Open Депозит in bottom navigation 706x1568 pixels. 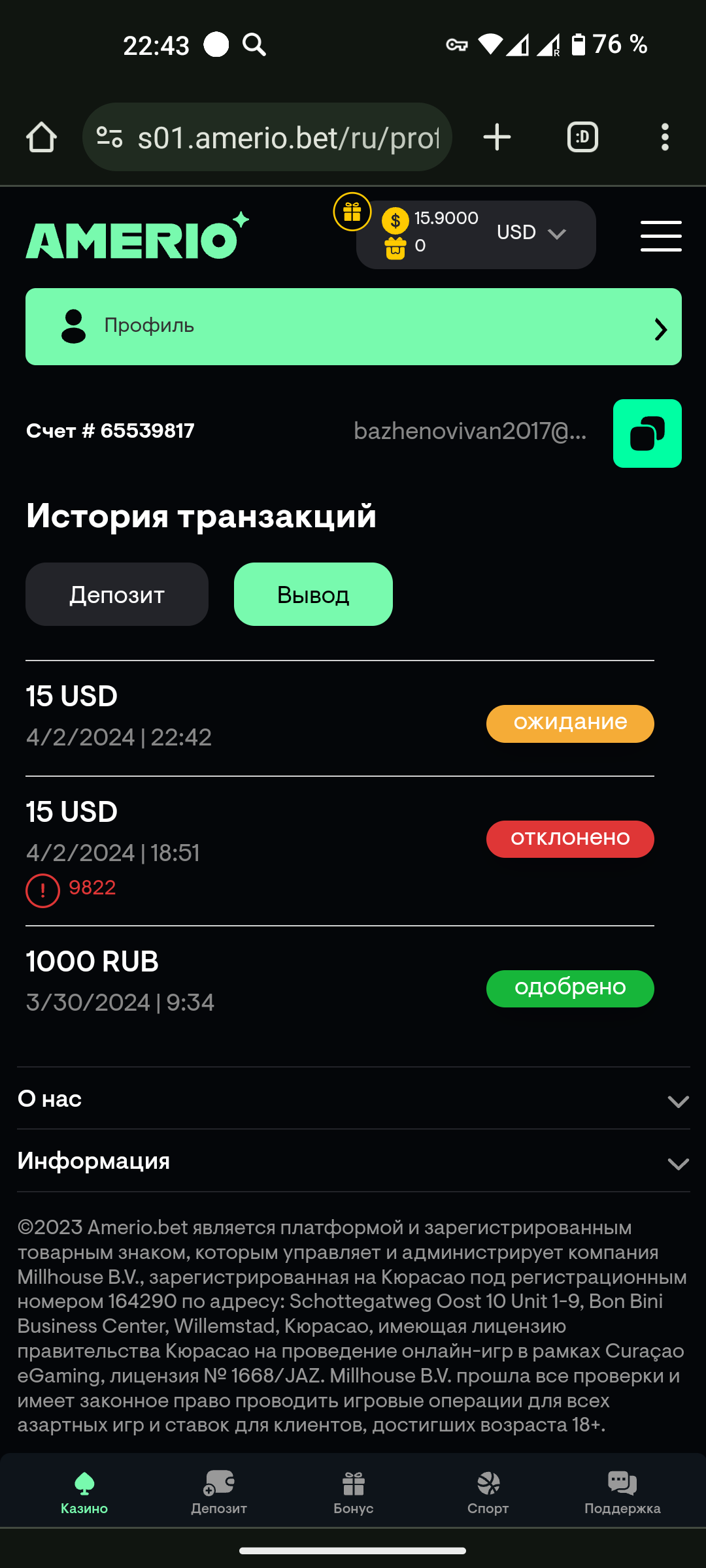[x=219, y=1492]
